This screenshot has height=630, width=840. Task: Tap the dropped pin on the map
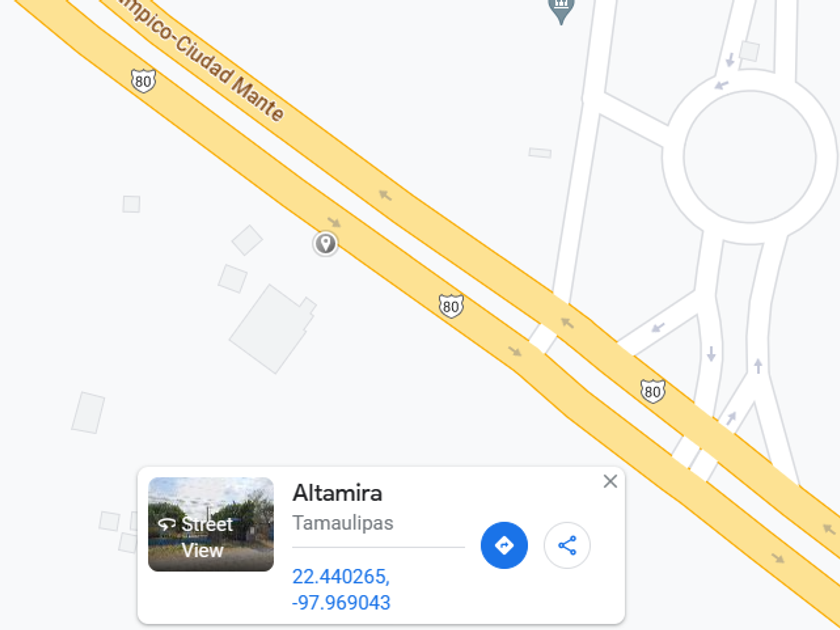(x=325, y=243)
